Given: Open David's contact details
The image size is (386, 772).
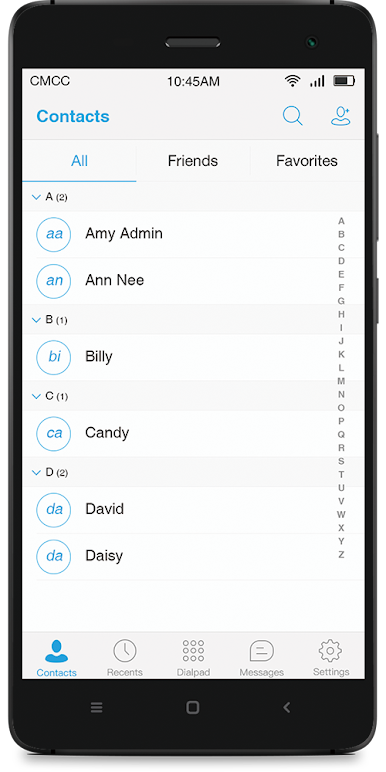Looking at the screenshot, I should pyautogui.click(x=193, y=510).
